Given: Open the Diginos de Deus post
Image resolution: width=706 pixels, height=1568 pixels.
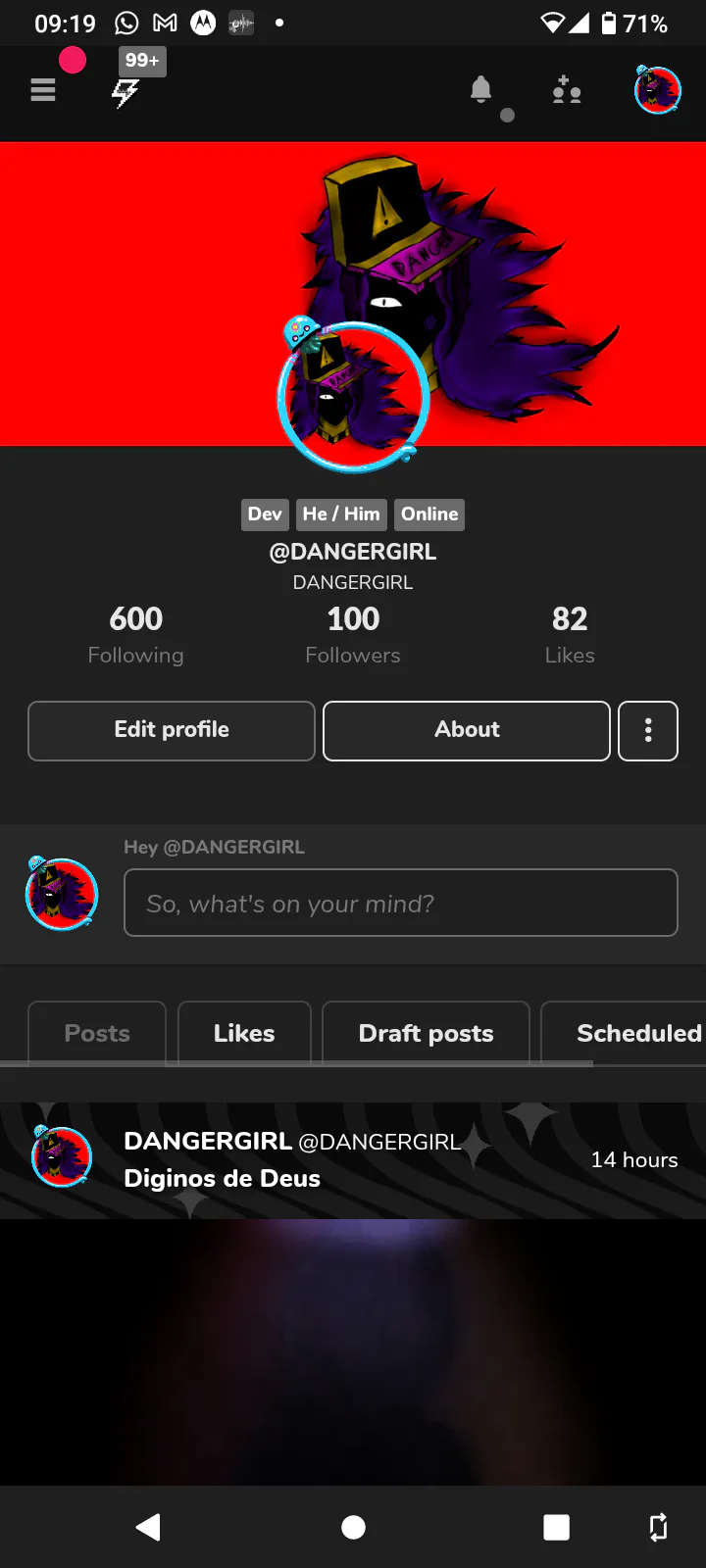Looking at the screenshot, I should (x=222, y=1178).
